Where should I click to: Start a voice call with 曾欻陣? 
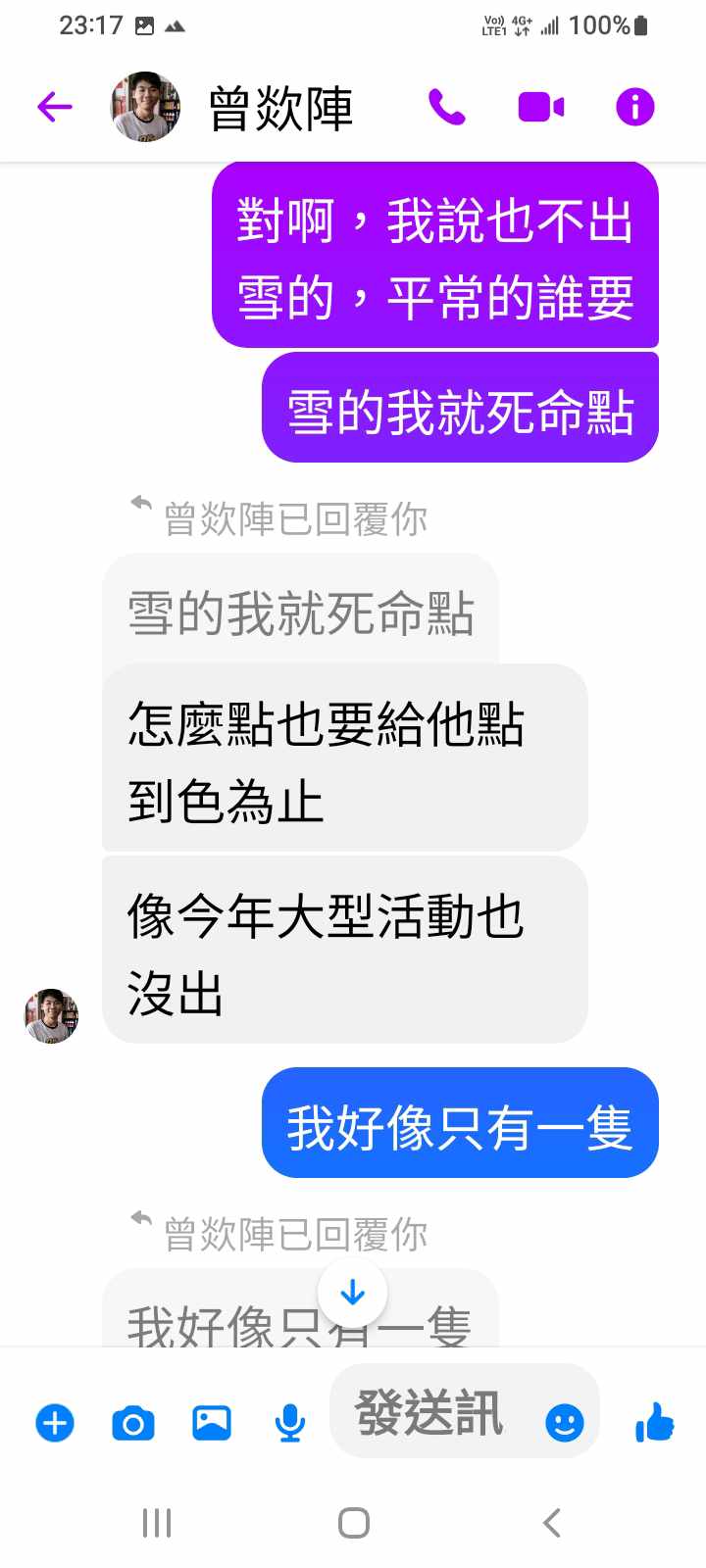point(447,107)
